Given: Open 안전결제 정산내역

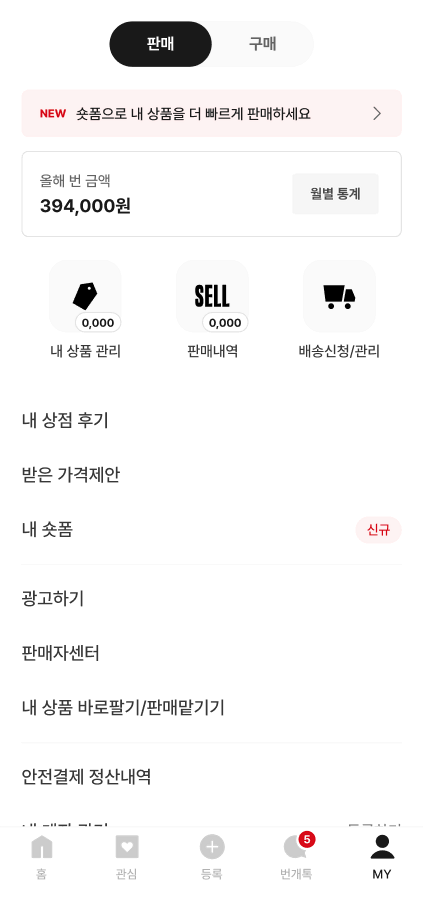Looking at the screenshot, I should point(211,777).
